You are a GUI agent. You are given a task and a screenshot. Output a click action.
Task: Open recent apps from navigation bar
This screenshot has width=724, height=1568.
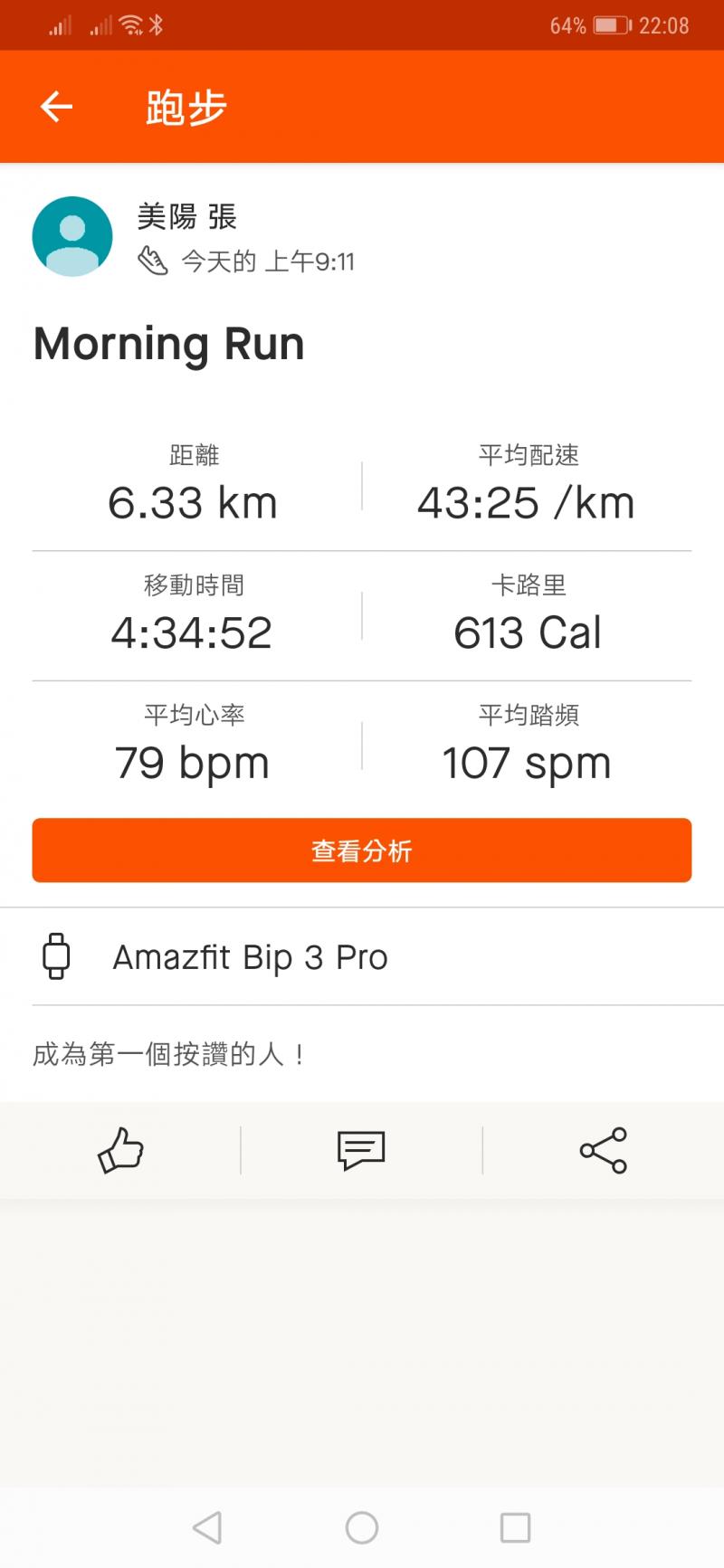click(x=515, y=1528)
